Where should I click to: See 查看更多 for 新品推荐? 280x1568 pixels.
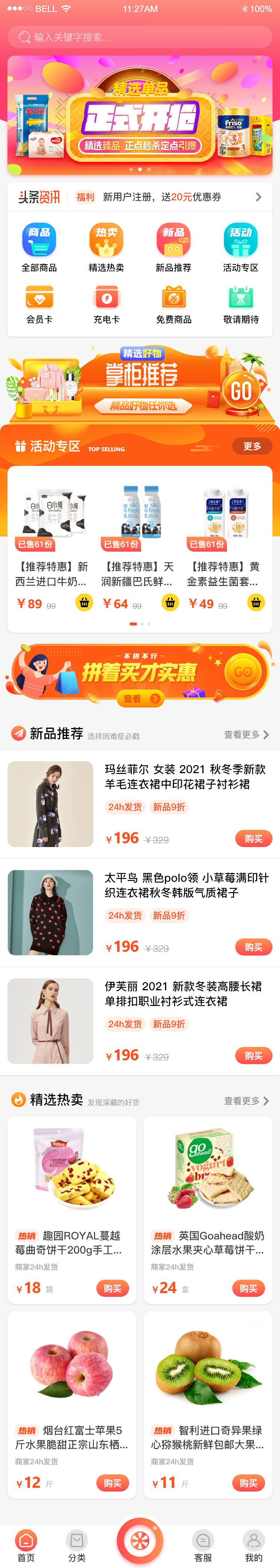coord(246,735)
